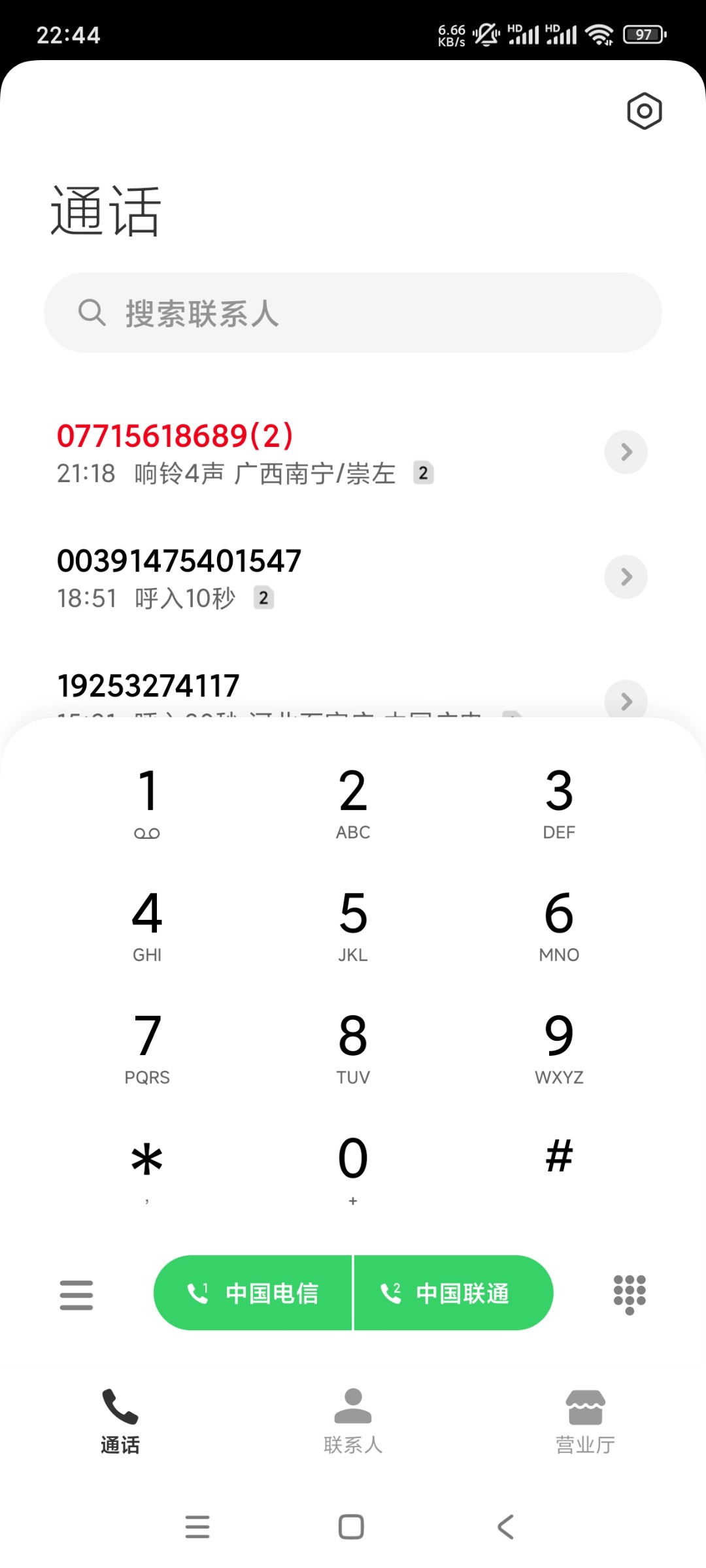Dial digit 3 DEF on keypad

(x=559, y=803)
